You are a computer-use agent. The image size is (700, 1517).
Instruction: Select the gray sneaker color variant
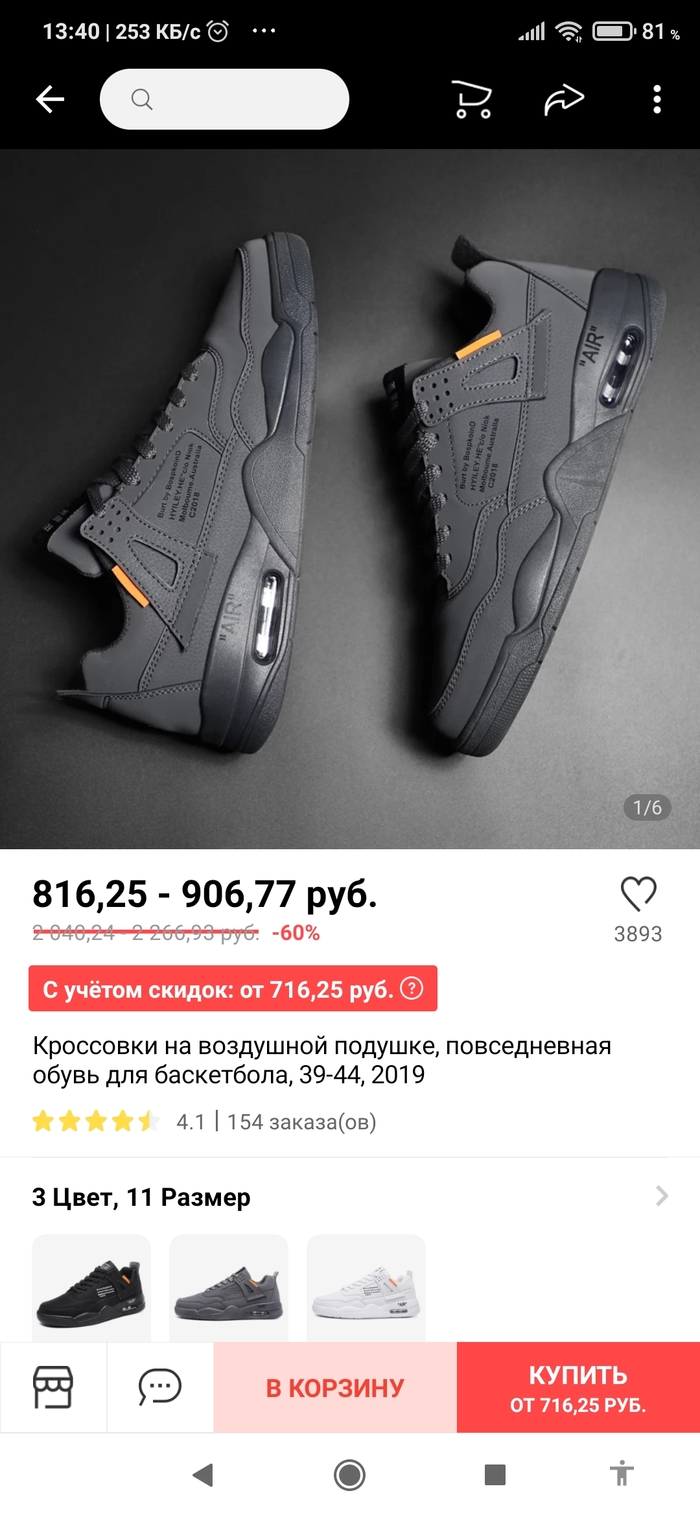point(228,1288)
